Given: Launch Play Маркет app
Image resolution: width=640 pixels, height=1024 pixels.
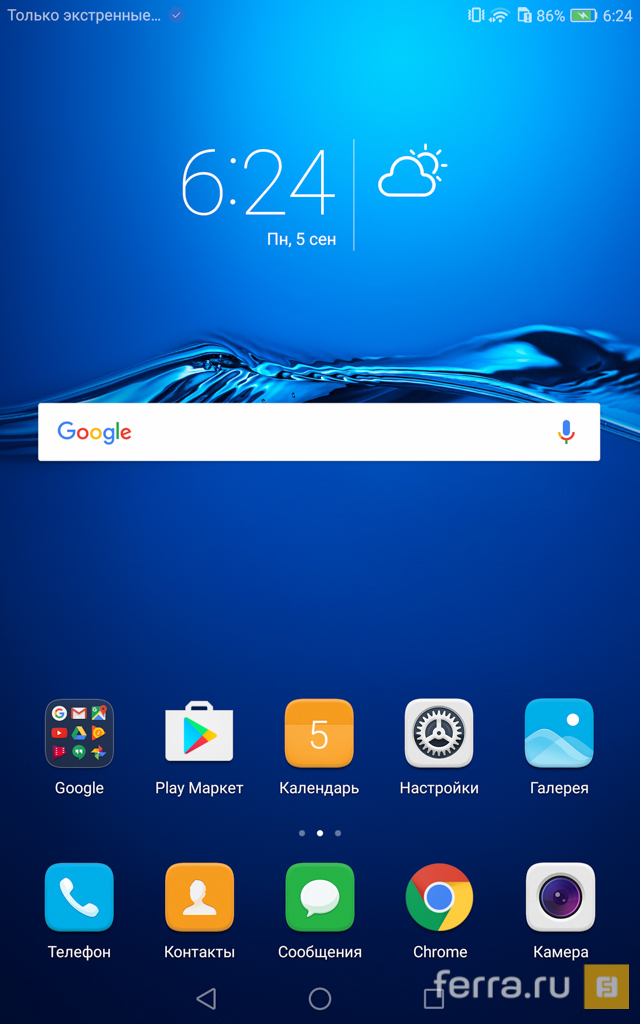Looking at the screenshot, I should coord(199,733).
